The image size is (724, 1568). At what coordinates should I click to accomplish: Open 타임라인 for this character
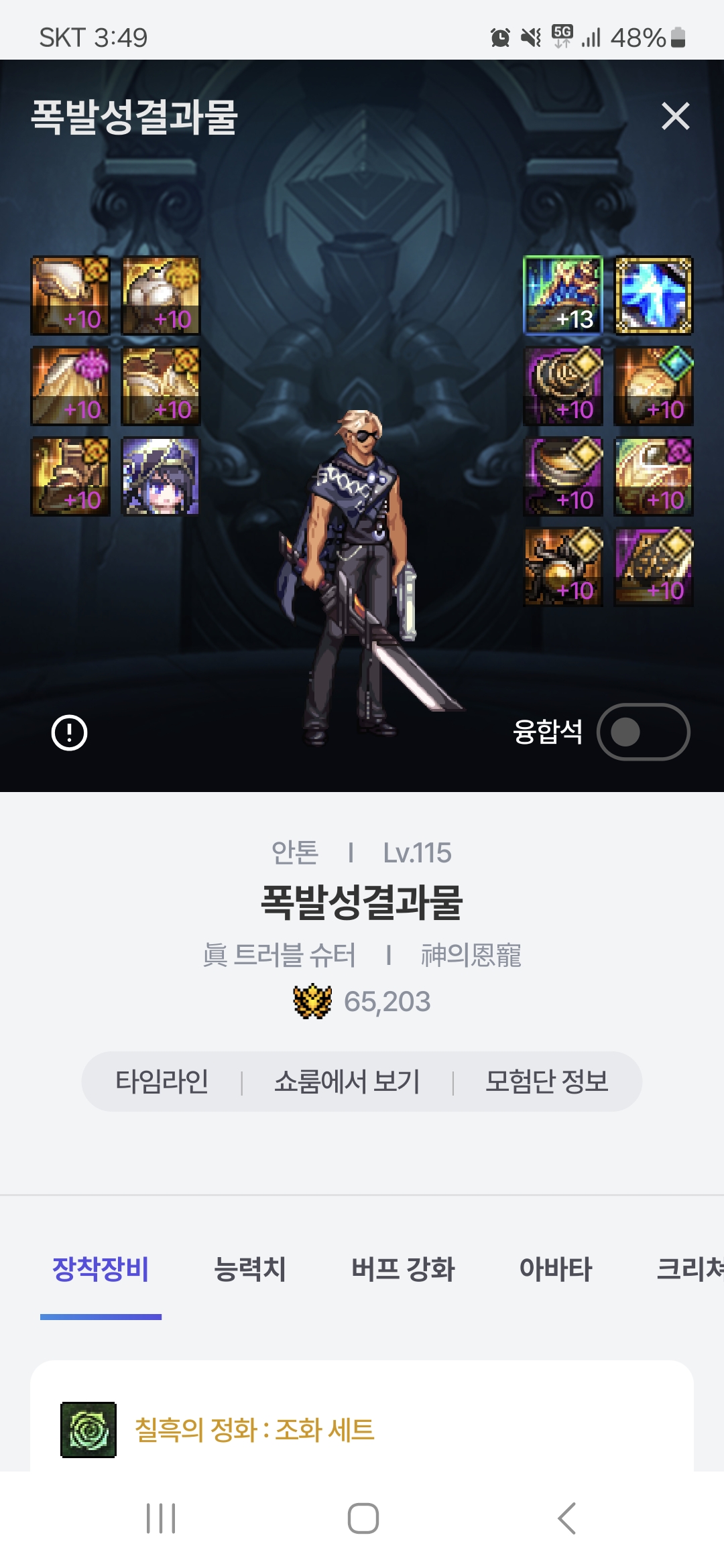tap(162, 1082)
